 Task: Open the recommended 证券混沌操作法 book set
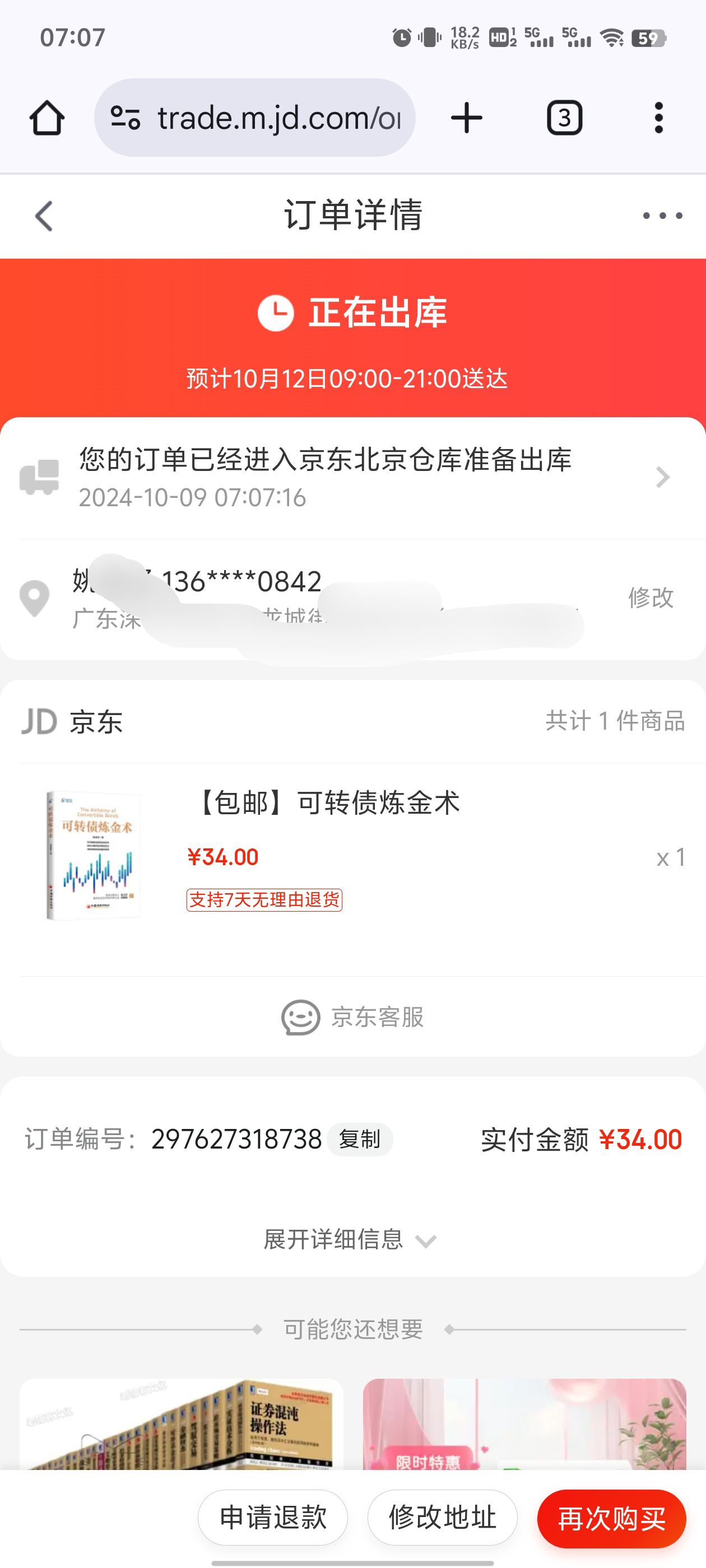[181, 1424]
